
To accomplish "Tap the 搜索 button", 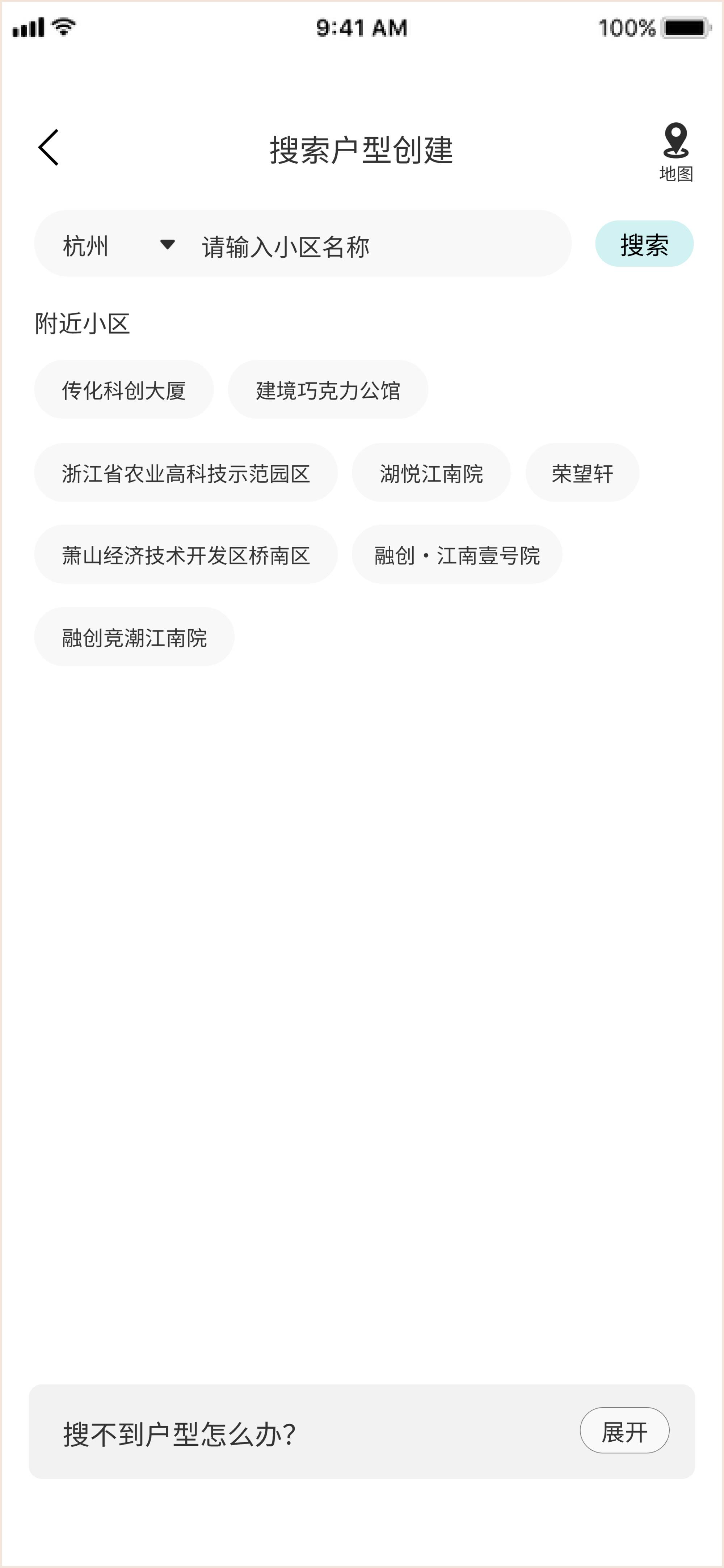I will click(x=644, y=244).
